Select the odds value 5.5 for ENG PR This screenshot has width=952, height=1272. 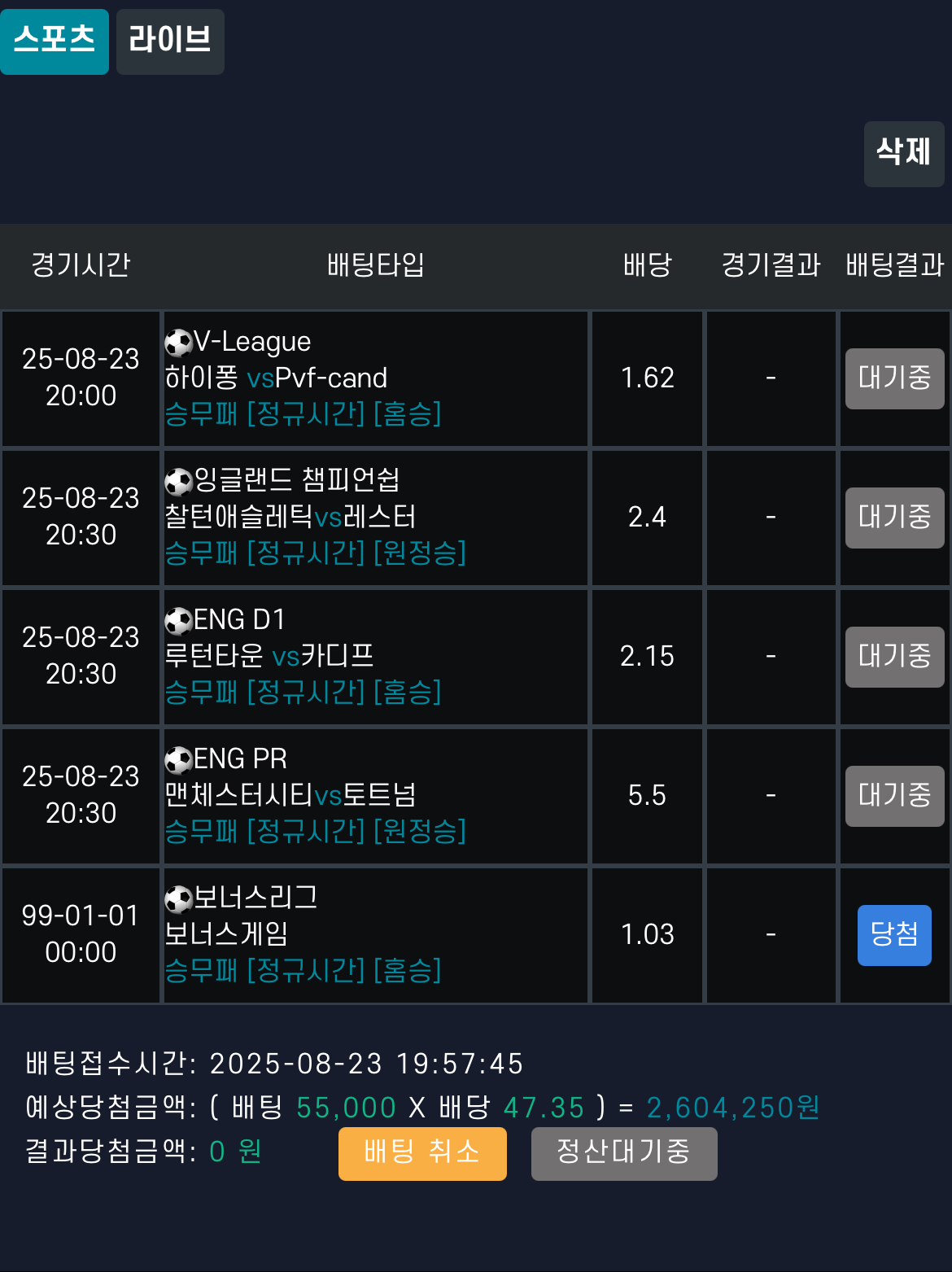(647, 796)
